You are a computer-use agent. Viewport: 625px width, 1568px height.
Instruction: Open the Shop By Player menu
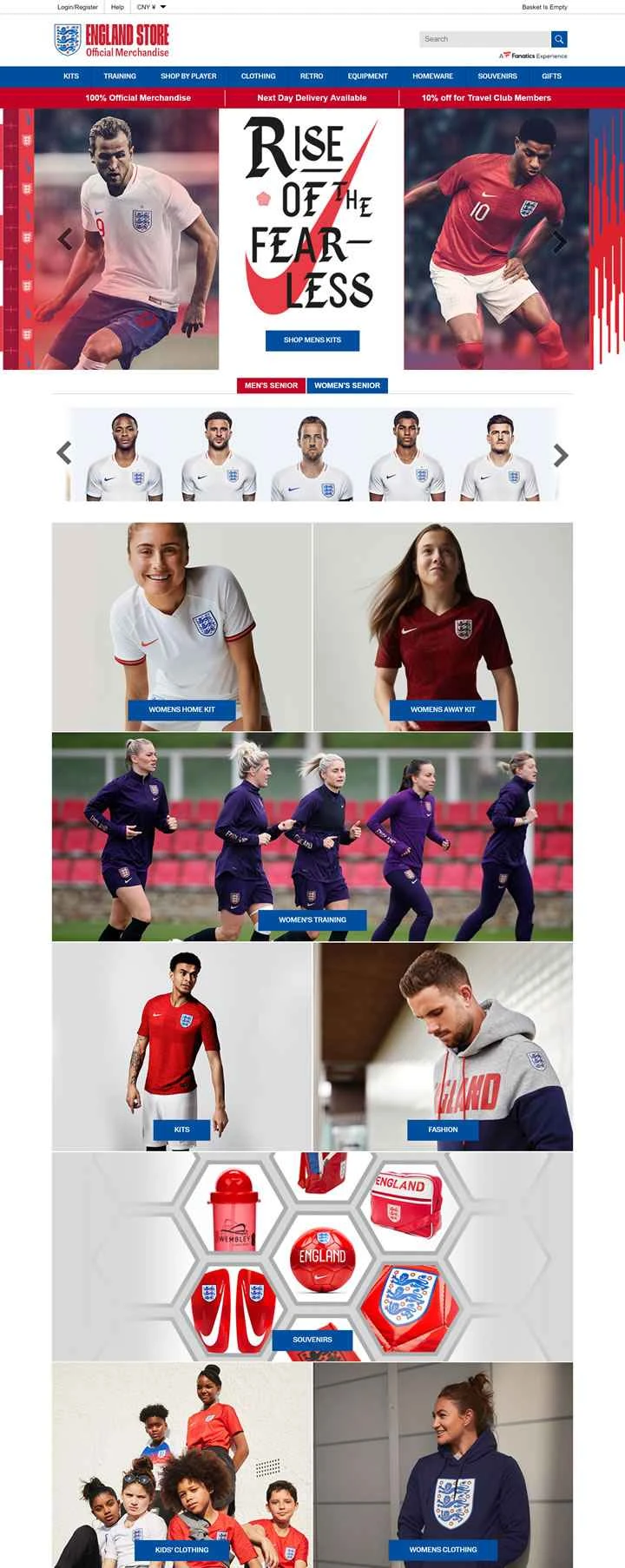coord(188,76)
